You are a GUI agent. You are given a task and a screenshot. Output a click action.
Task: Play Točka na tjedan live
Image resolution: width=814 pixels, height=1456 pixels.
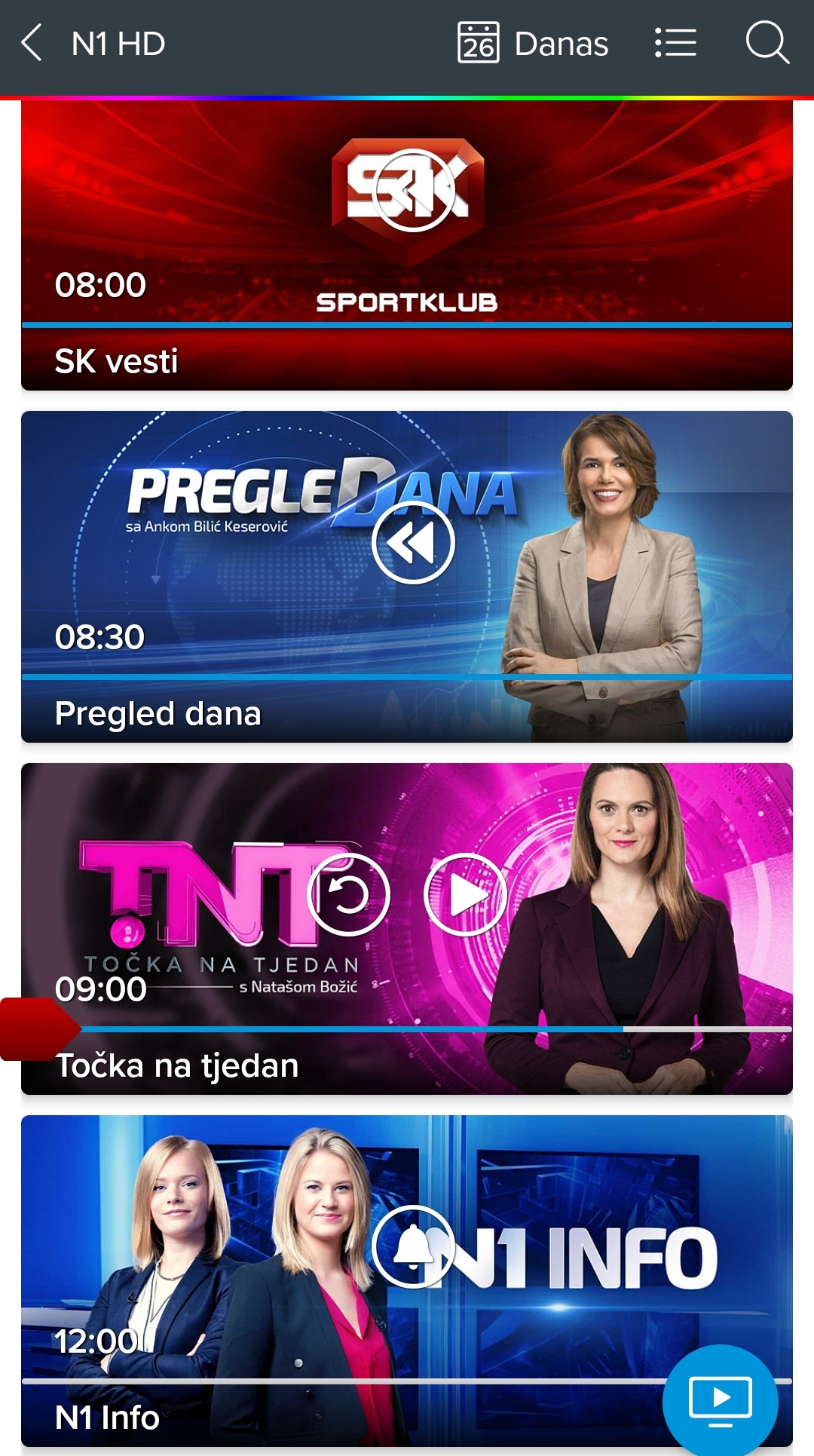[x=465, y=894]
